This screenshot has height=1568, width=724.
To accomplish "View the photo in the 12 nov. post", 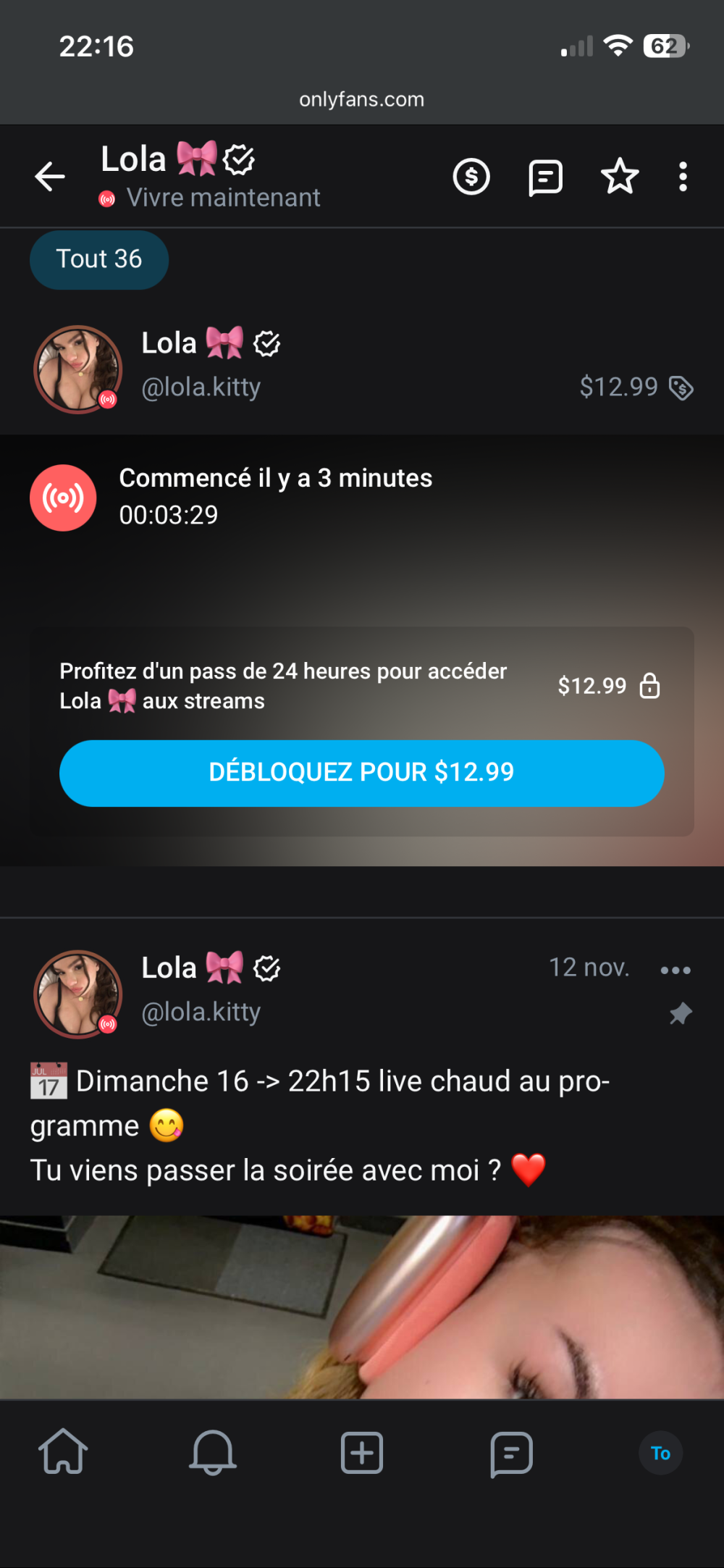I will coord(362,1307).
